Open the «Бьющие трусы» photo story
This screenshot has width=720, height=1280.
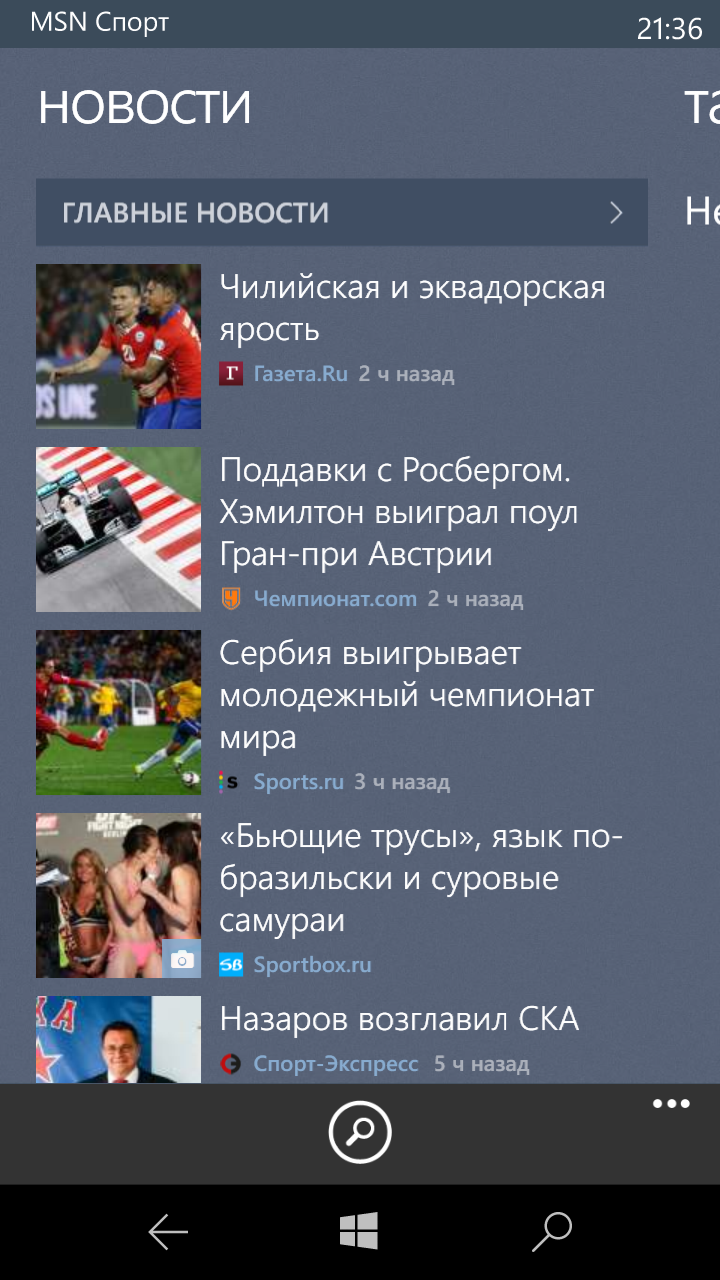tap(420, 878)
